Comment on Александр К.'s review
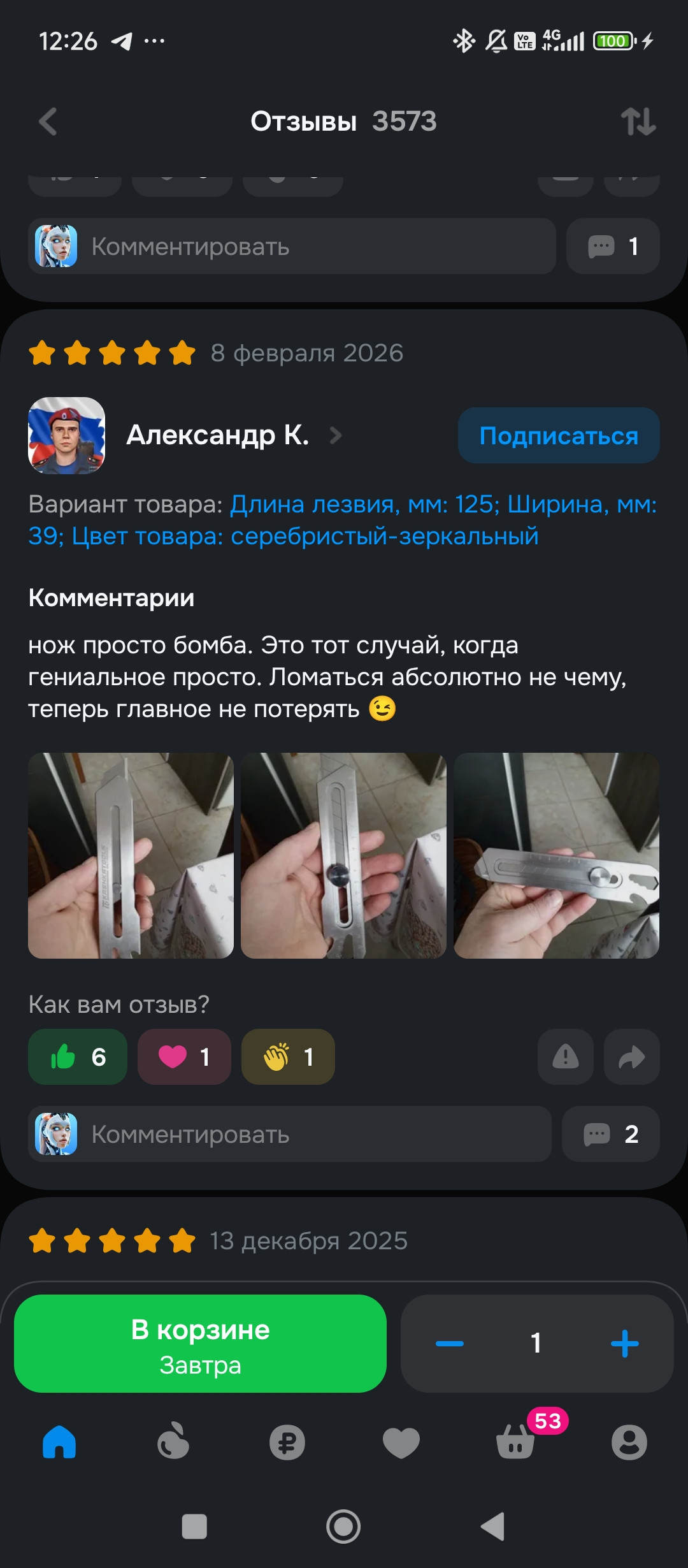The width and height of the screenshot is (688, 1568). pos(290,1134)
